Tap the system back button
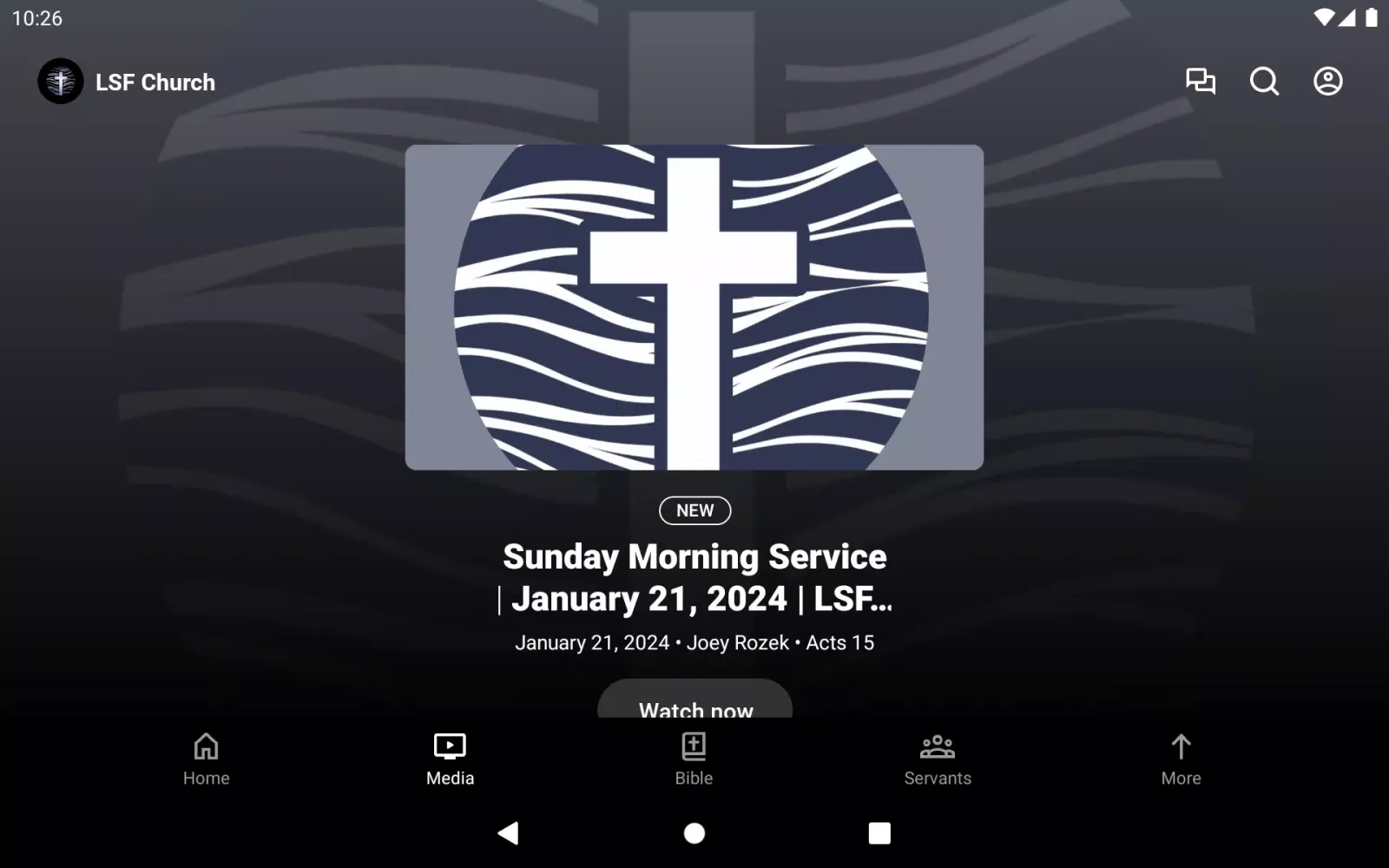 click(x=509, y=833)
